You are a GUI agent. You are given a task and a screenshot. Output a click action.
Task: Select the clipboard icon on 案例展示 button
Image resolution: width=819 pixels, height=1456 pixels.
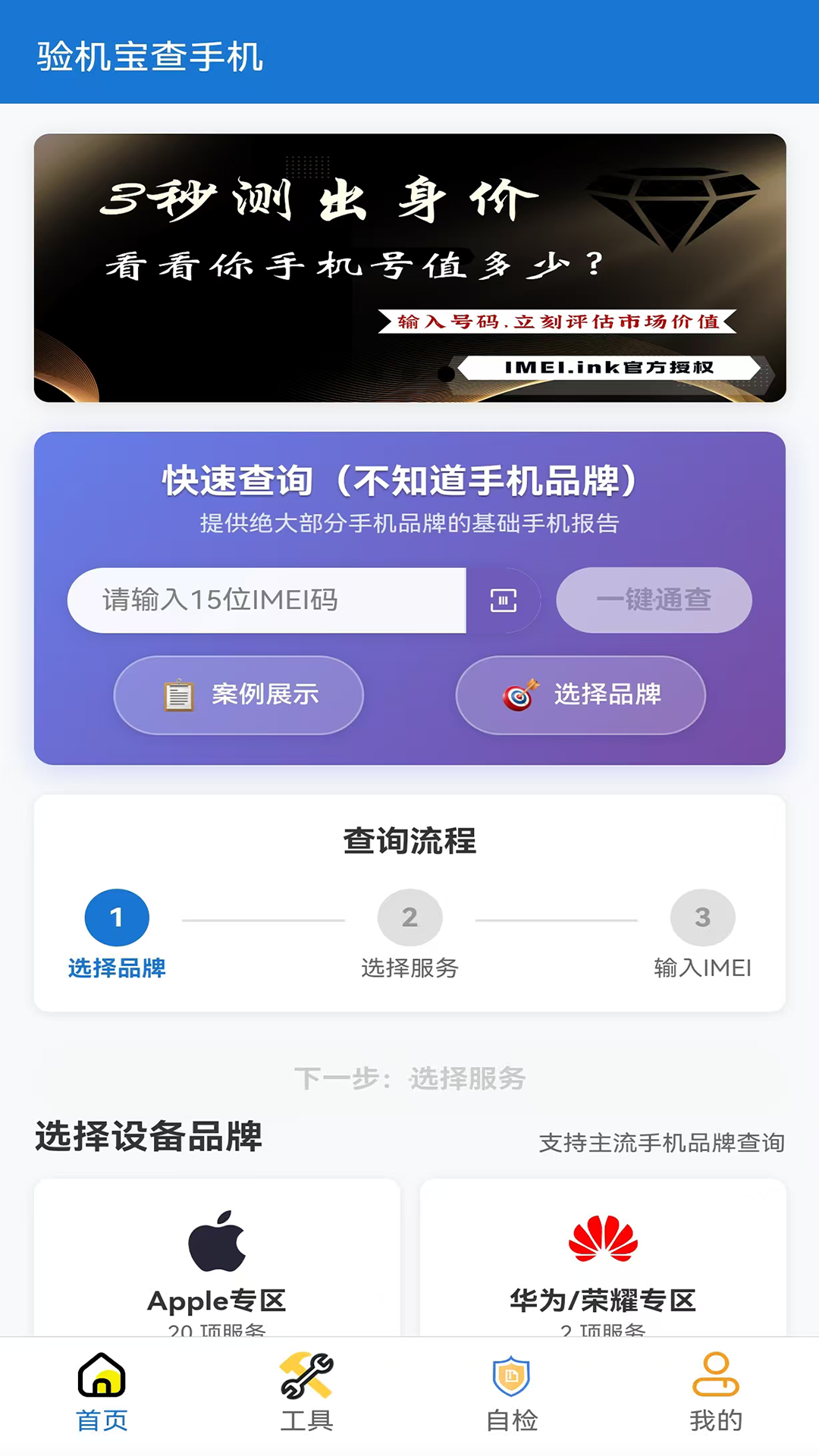(179, 694)
